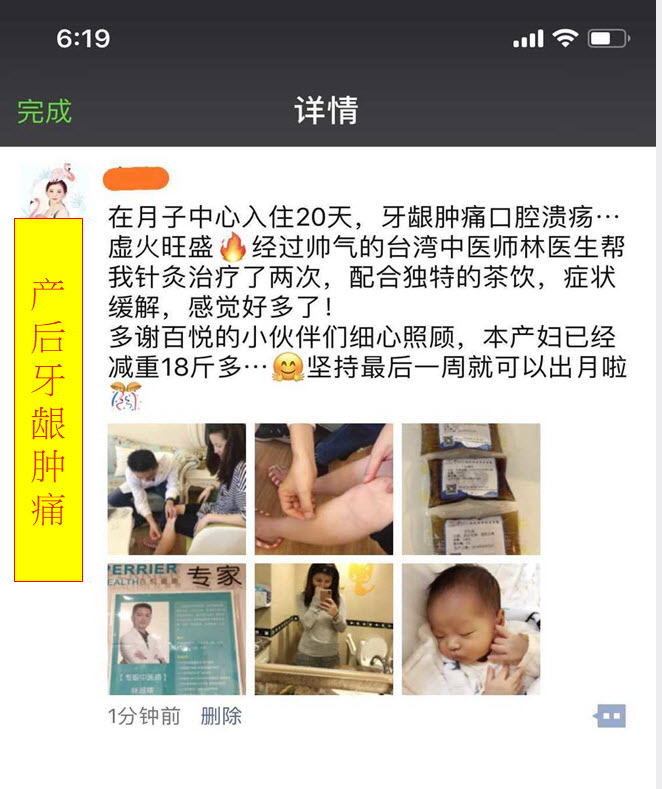662x789 pixels.
Task: Tap 完成 to leave the detail view
Action: 45,110
